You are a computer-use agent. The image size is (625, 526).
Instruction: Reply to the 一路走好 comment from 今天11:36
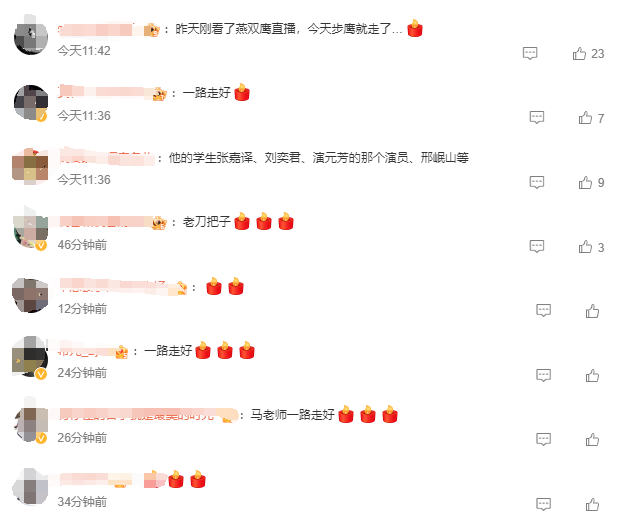(537, 118)
